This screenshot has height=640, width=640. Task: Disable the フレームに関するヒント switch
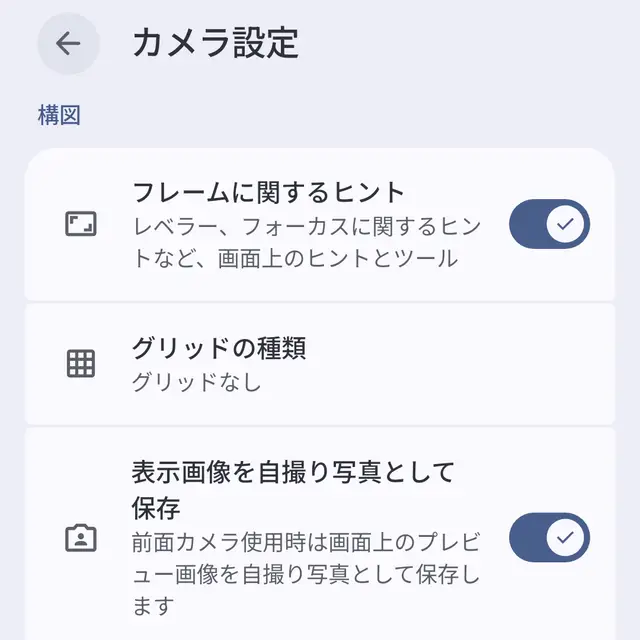549,224
